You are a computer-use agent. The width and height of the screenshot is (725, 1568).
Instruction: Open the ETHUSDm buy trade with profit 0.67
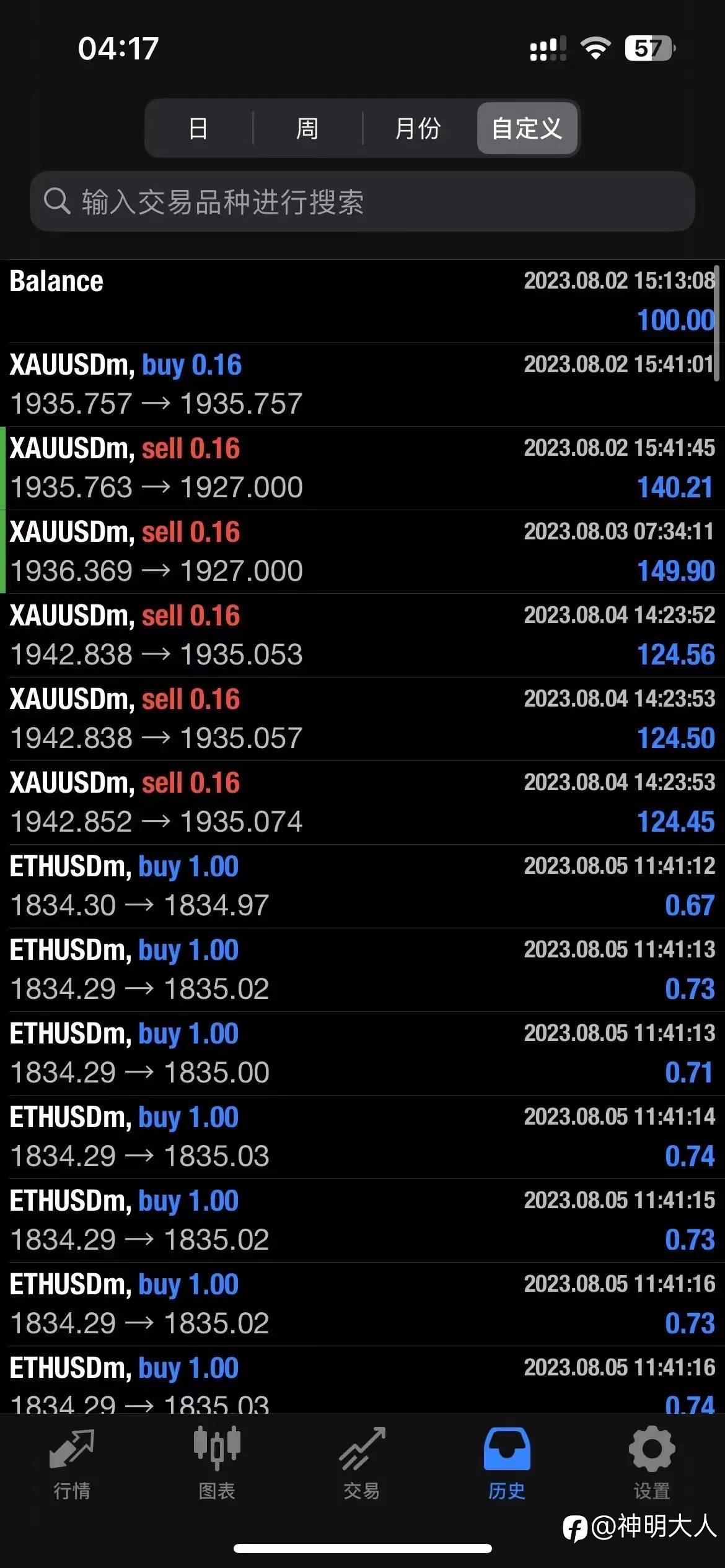362,886
